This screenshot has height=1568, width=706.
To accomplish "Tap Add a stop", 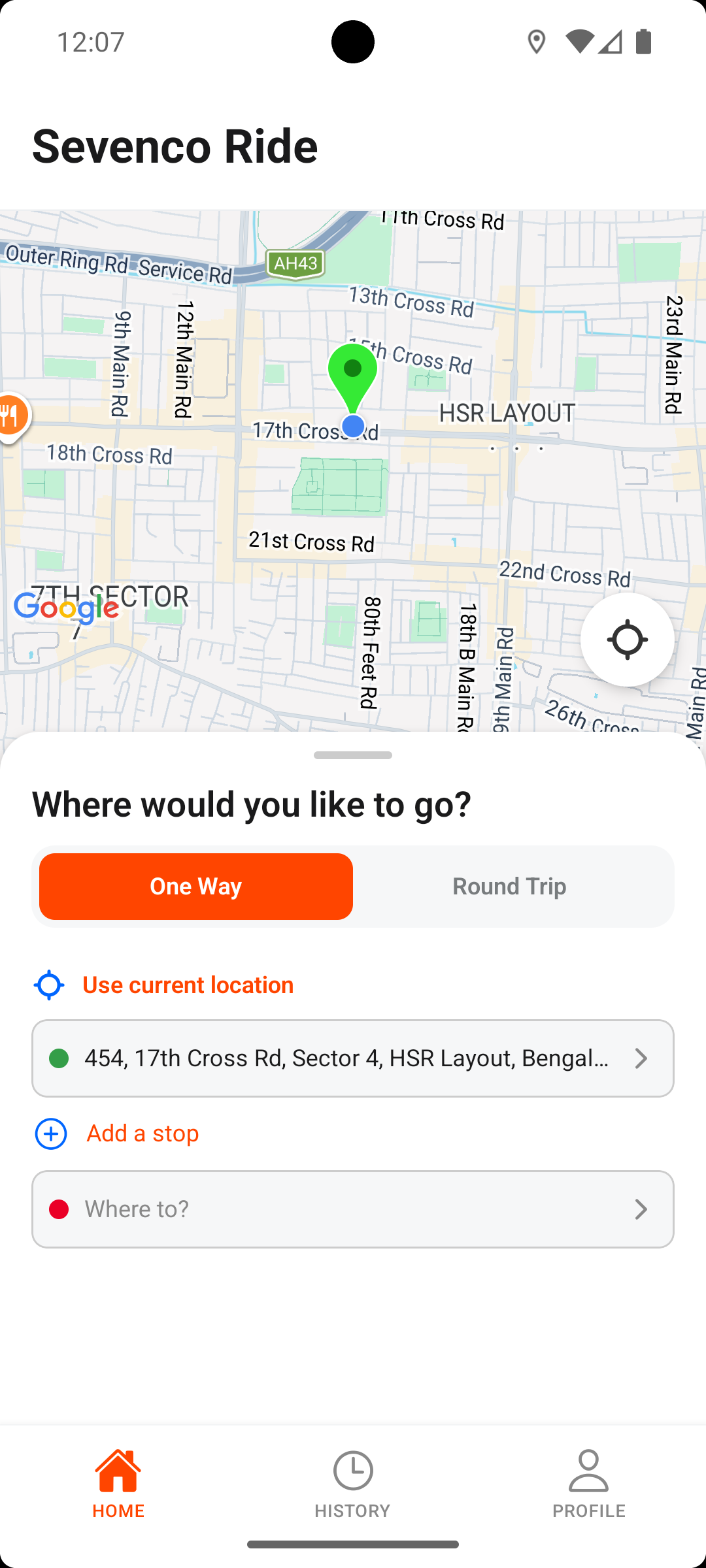I will (x=142, y=1134).
